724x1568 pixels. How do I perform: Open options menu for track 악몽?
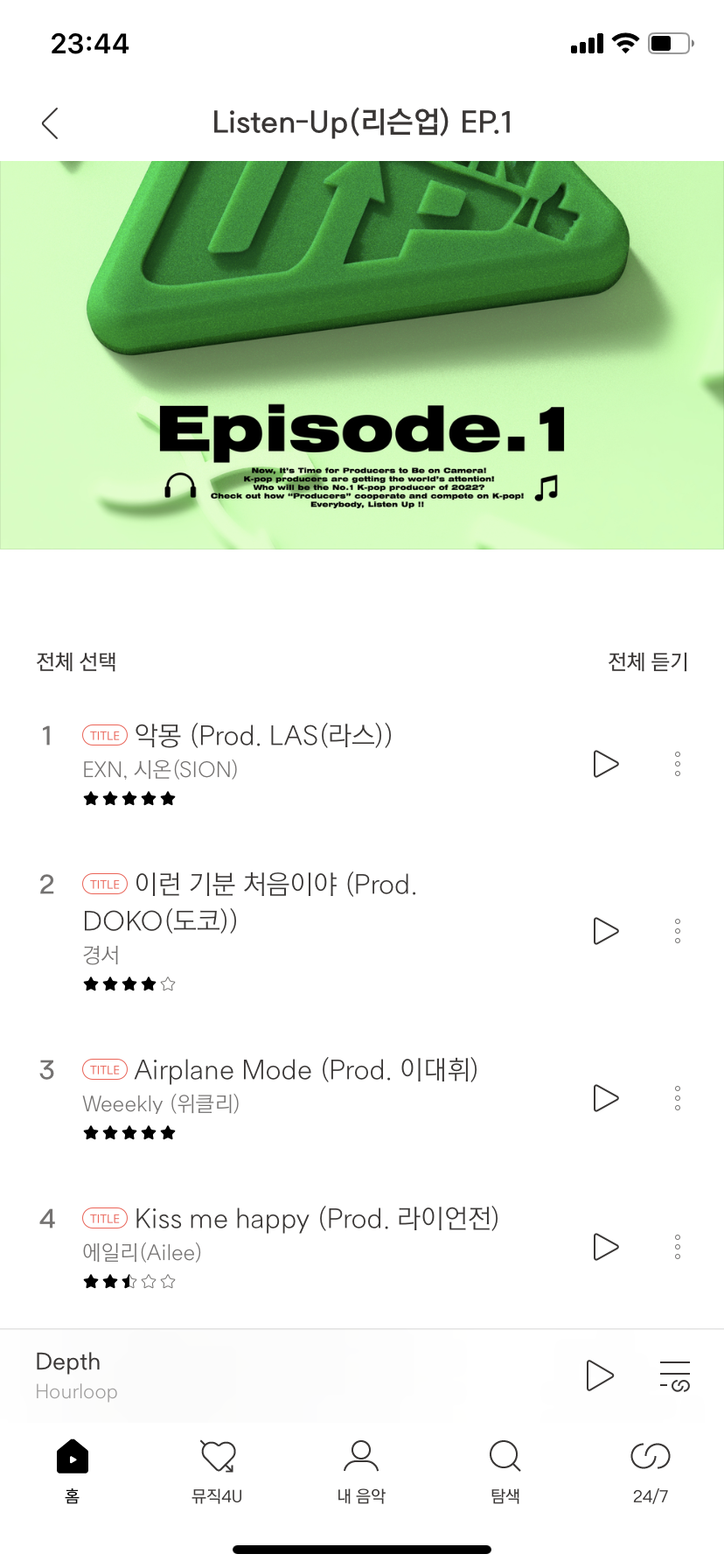click(x=677, y=763)
